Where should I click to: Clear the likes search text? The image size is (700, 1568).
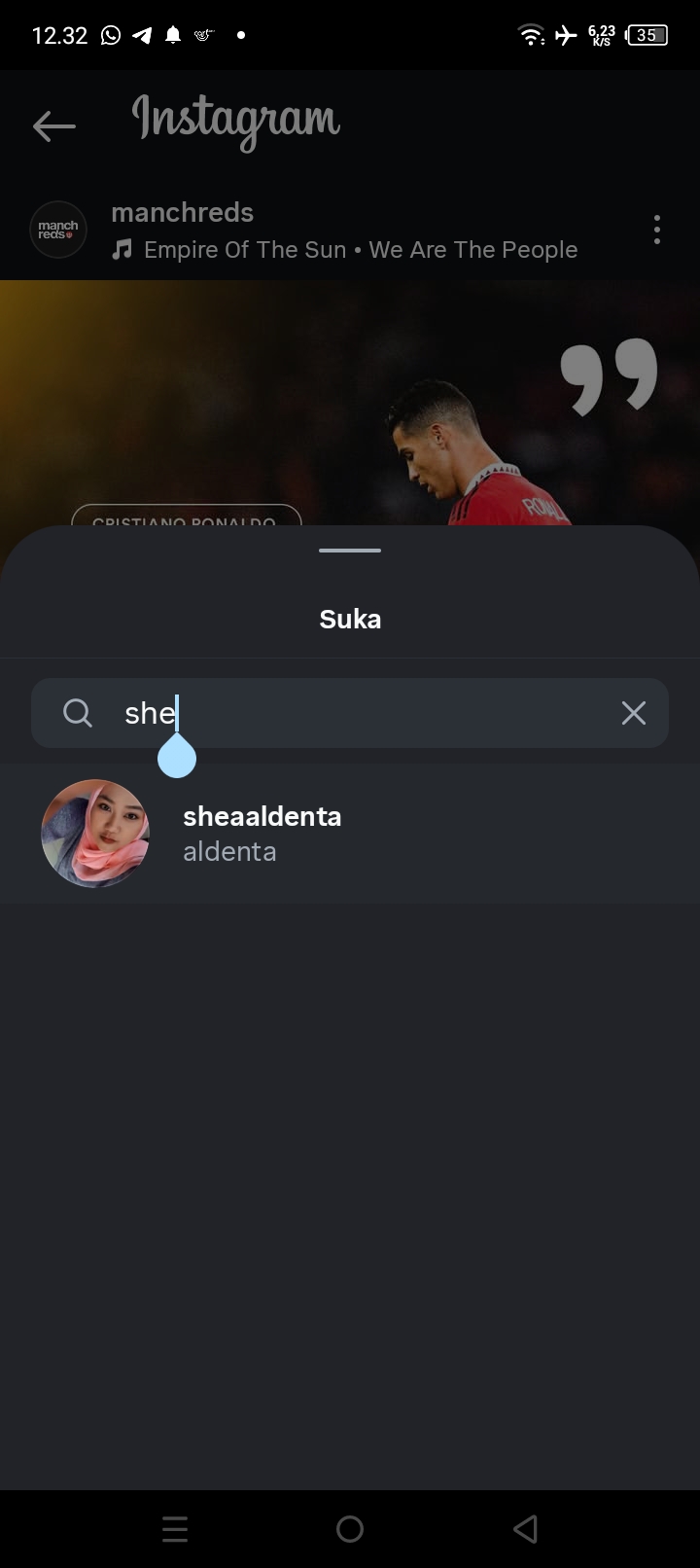633,713
